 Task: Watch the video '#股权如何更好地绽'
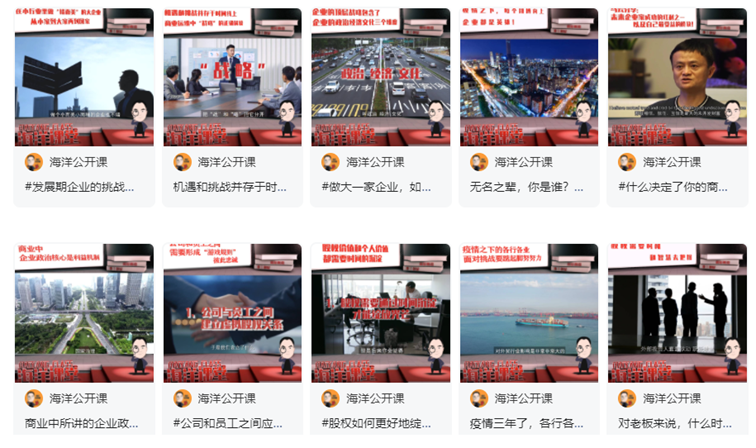(380, 313)
